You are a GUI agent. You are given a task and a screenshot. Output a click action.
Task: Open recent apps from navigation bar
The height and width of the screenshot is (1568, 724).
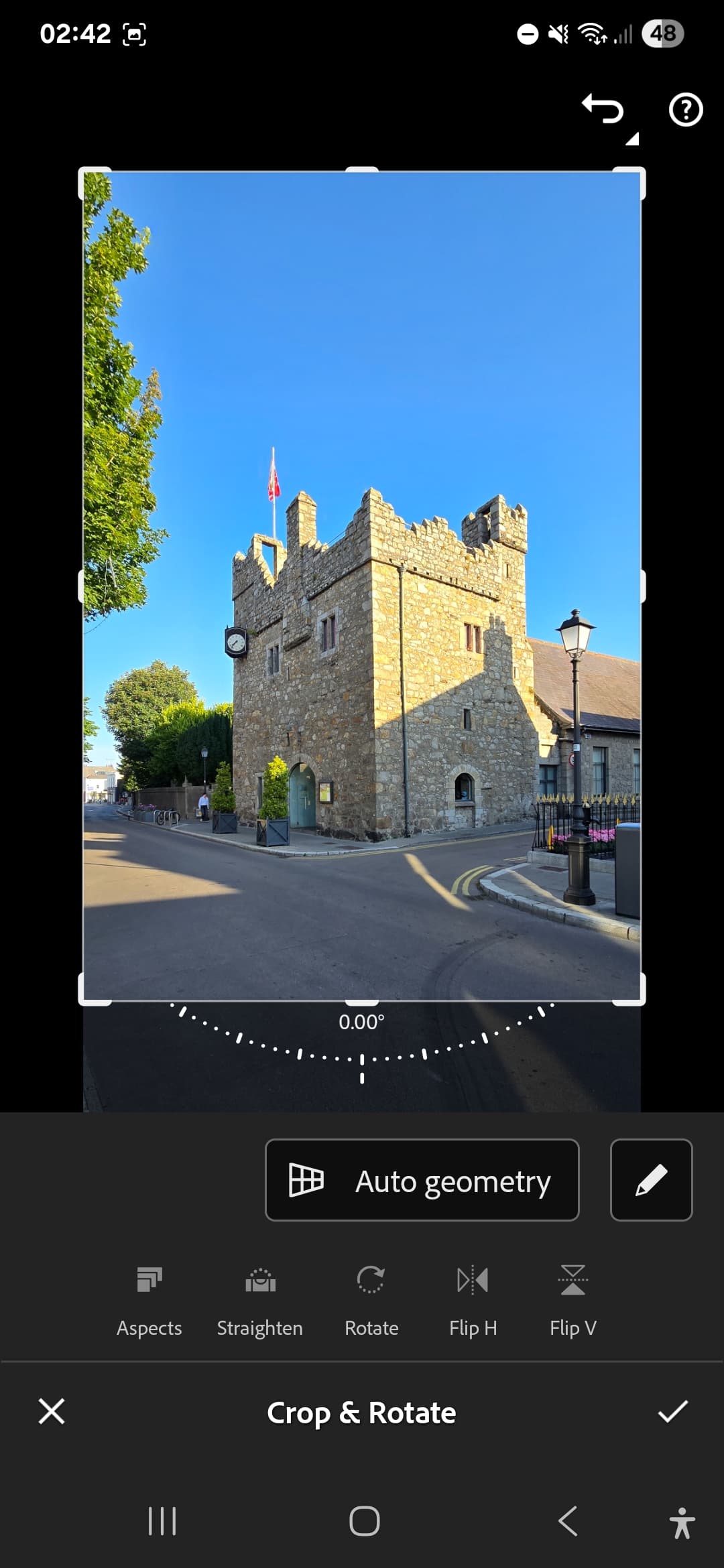point(162,1521)
